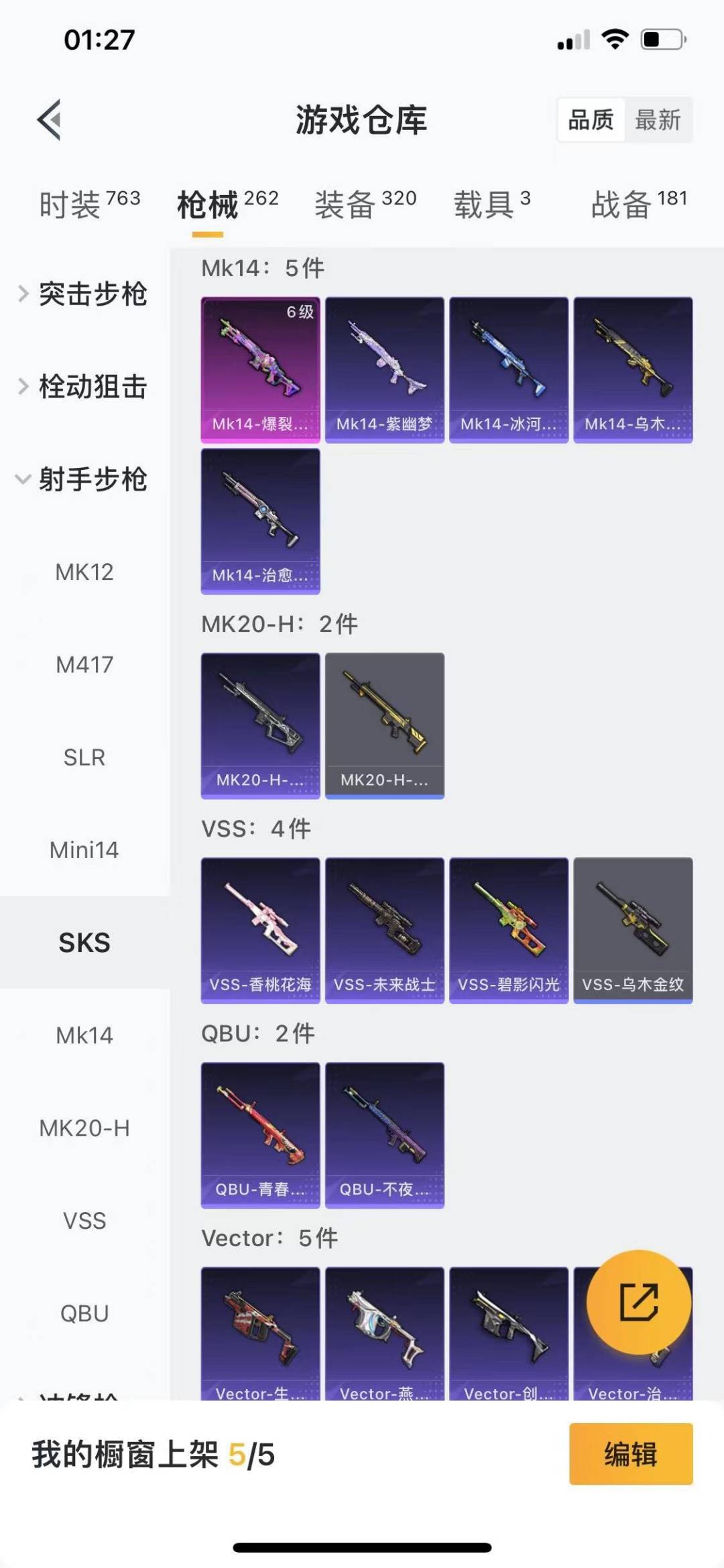Screen dimensions: 724x1568
Task: Switch to the 时装 tab
Action: click(x=88, y=204)
